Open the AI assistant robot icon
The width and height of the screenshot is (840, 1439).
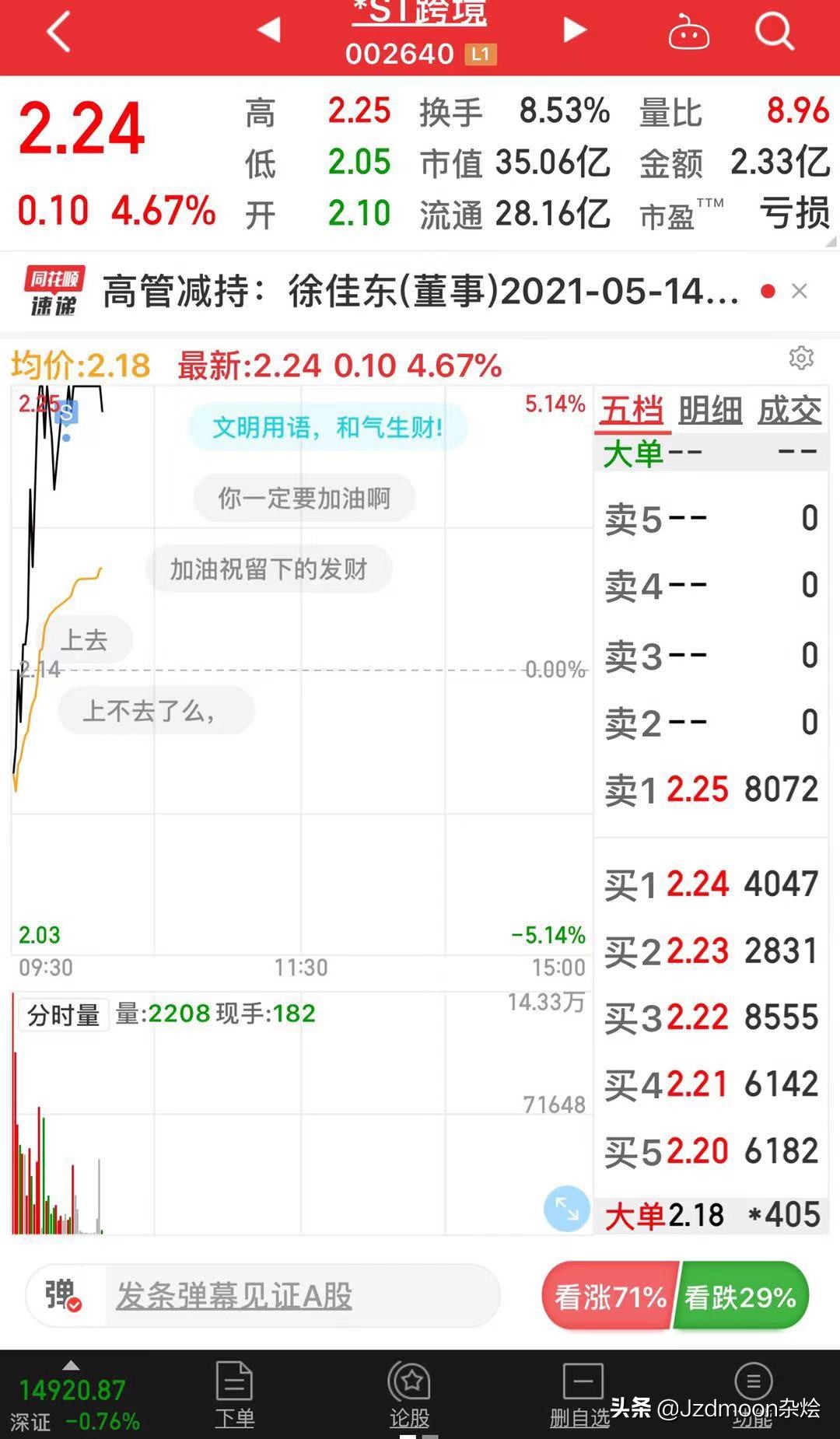click(688, 33)
